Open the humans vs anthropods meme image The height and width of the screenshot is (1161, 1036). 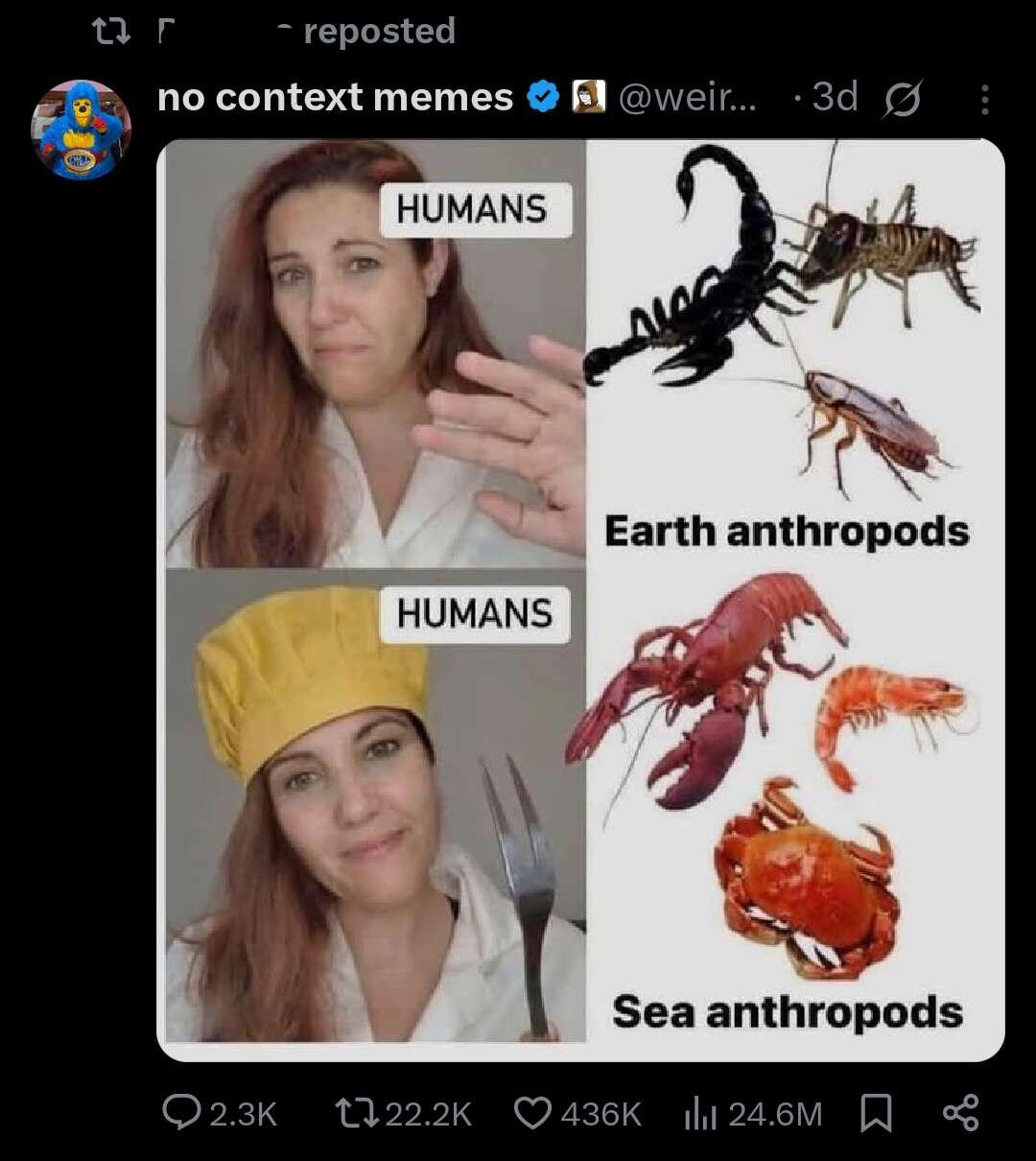click(x=580, y=600)
